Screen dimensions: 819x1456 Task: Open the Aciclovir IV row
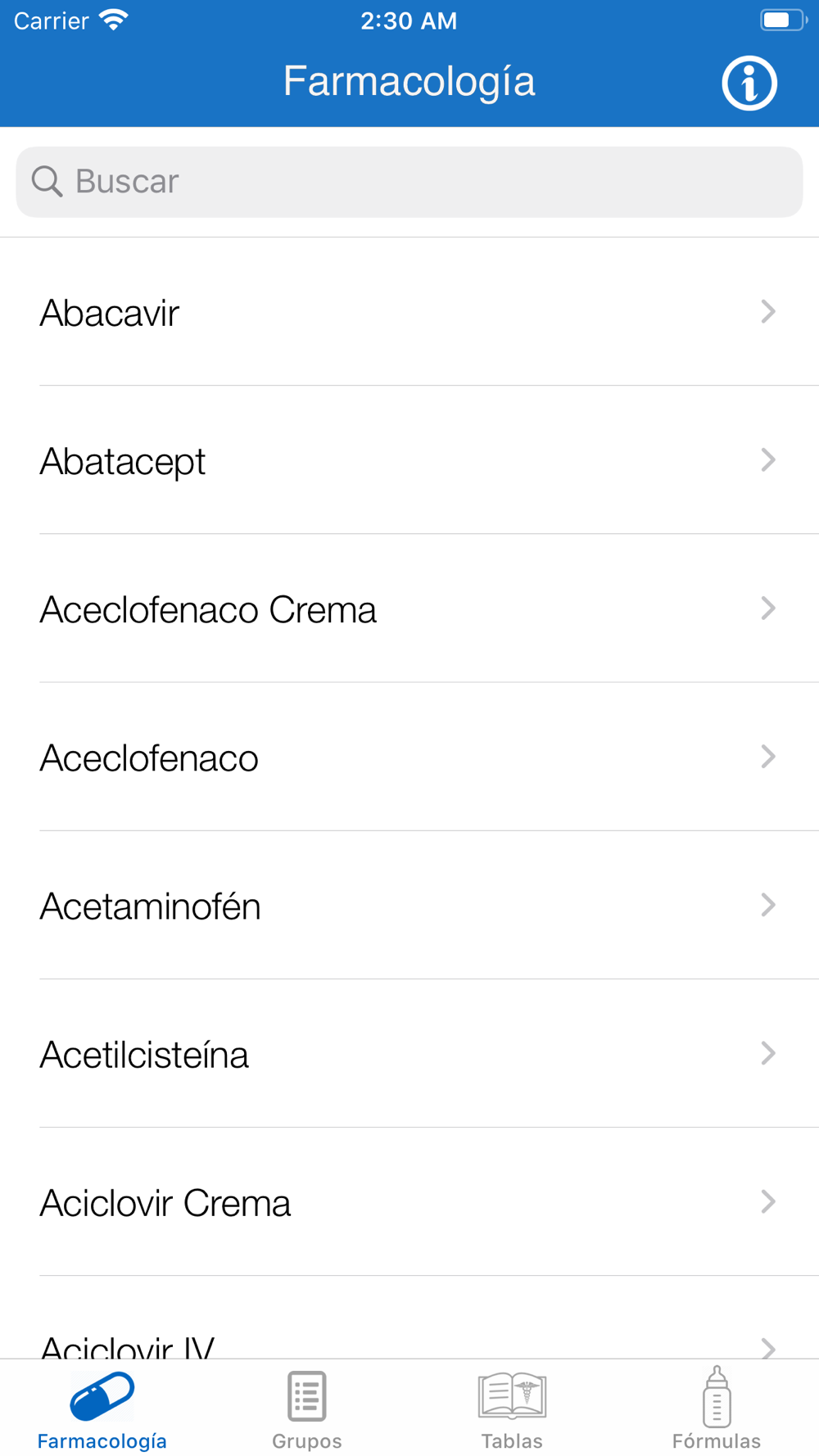pyautogui.click(x=409, y=1318)
